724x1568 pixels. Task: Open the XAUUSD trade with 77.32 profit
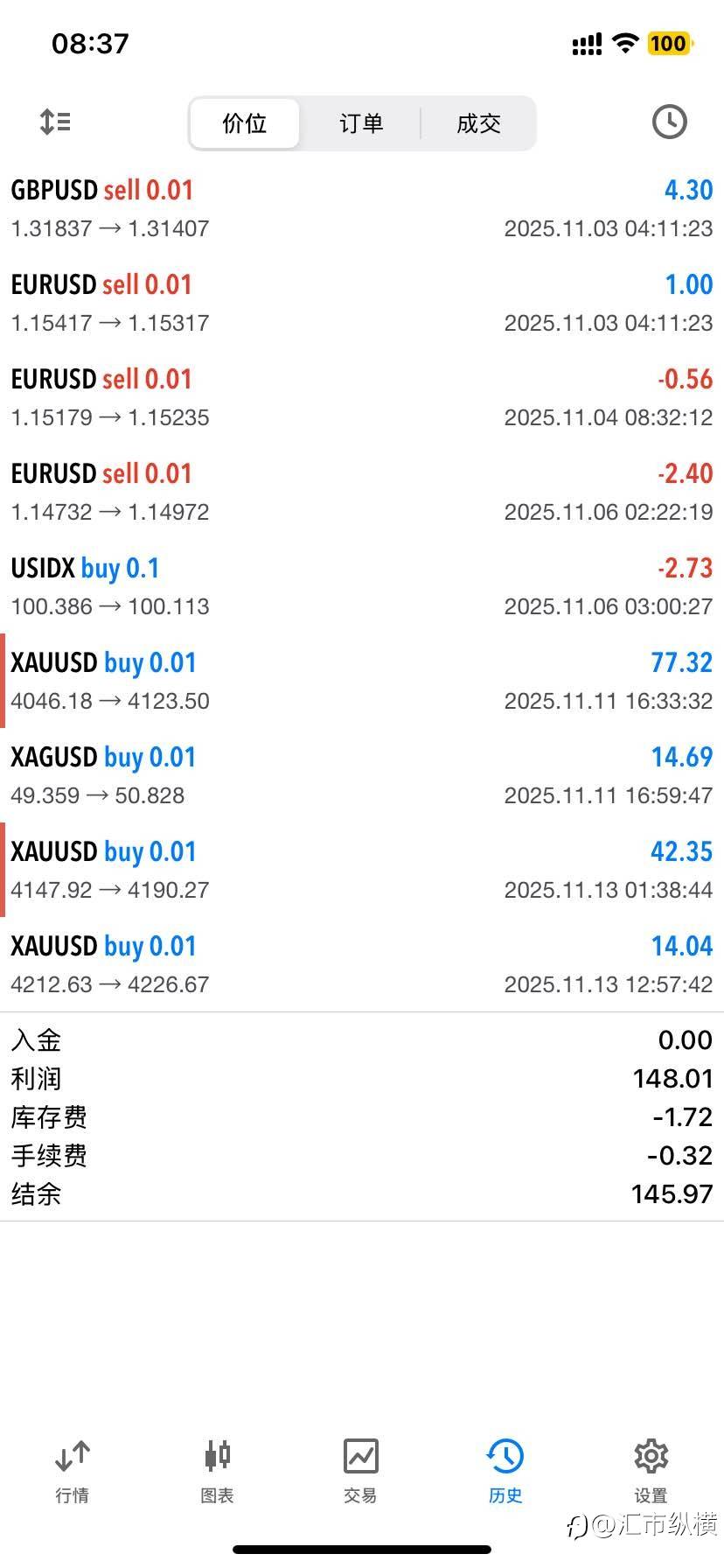click(362, 681)
